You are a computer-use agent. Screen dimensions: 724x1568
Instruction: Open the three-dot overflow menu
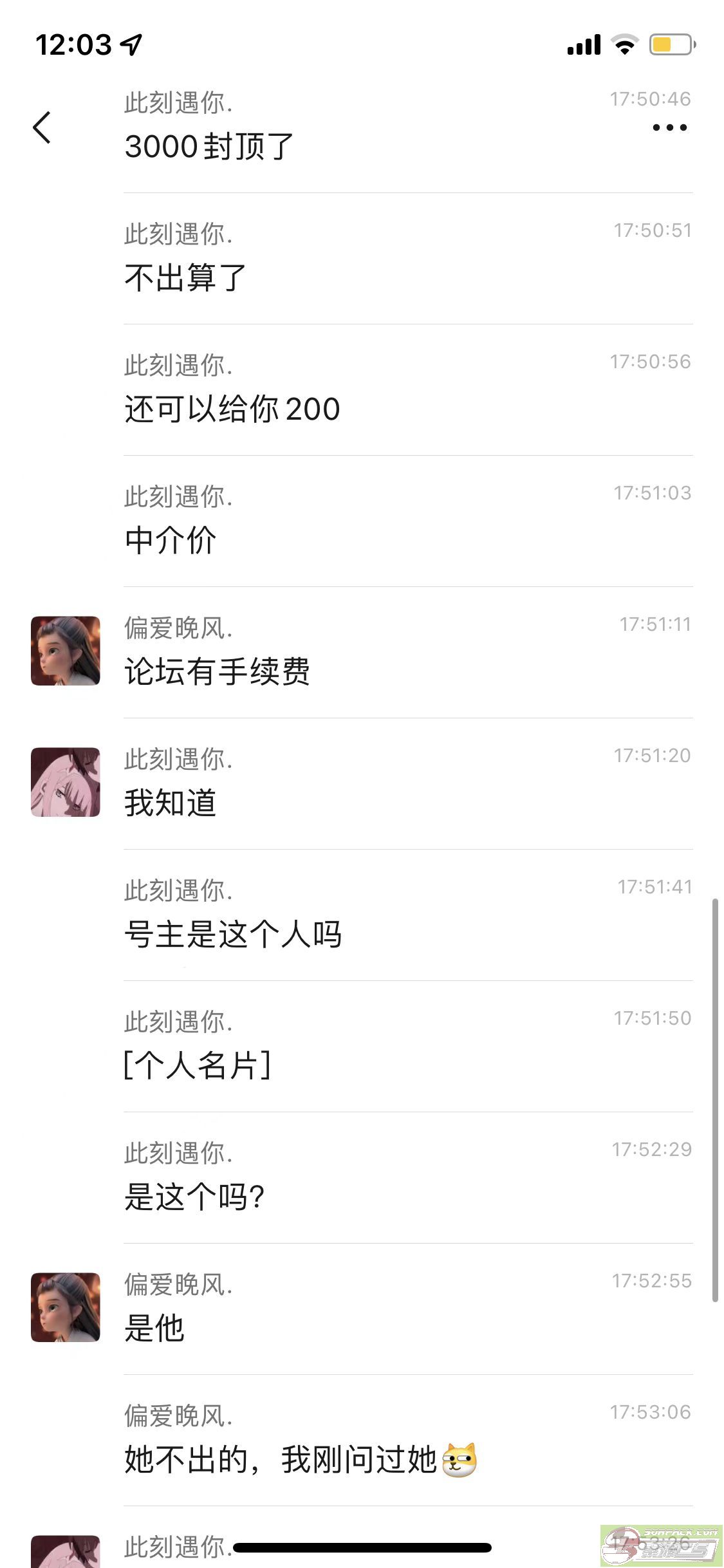point(669,127)
